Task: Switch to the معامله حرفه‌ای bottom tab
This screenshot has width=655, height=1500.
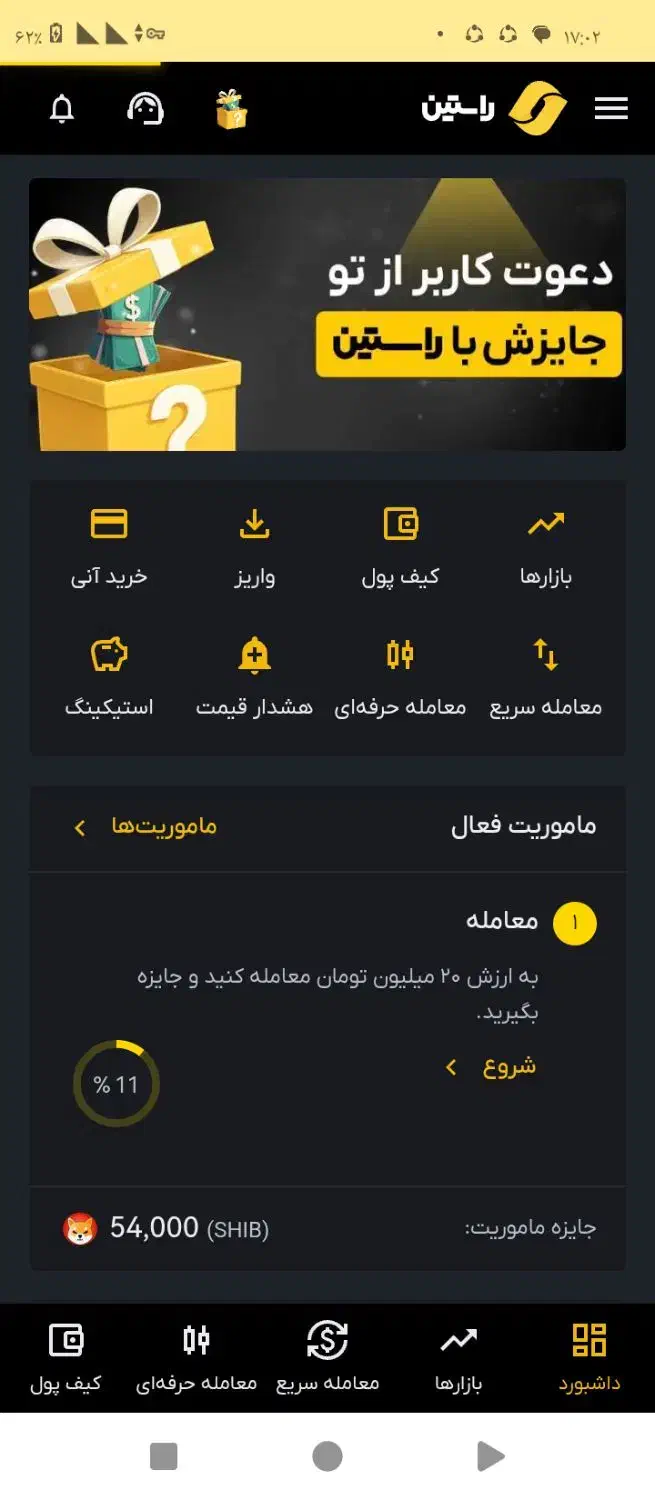Action: [196, 1357]
